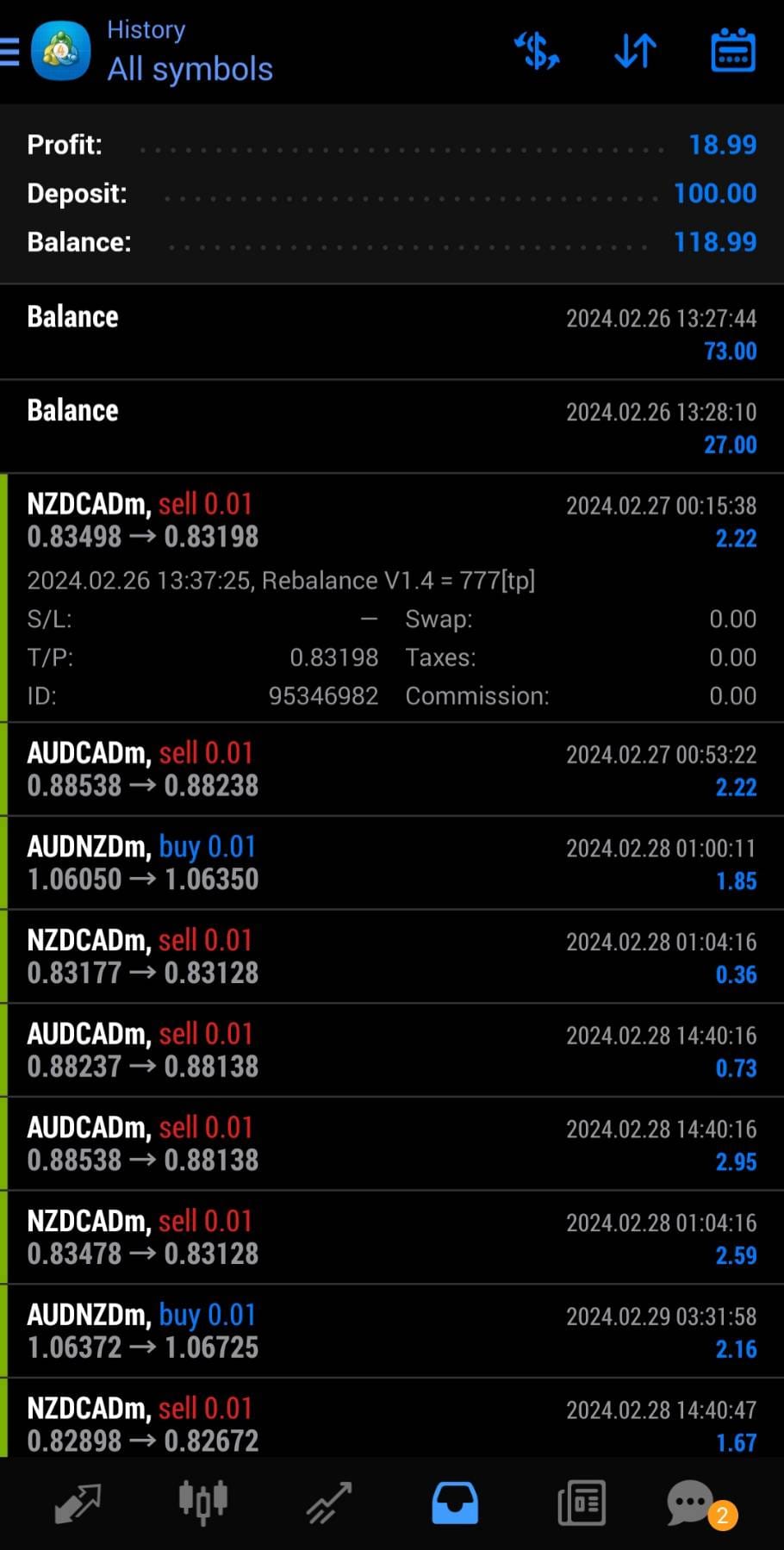Open the 73.00 Balance deposit entry
The height and width of the screenshot is (1550, 784).
pyautogui.click(x=392, y=333)
